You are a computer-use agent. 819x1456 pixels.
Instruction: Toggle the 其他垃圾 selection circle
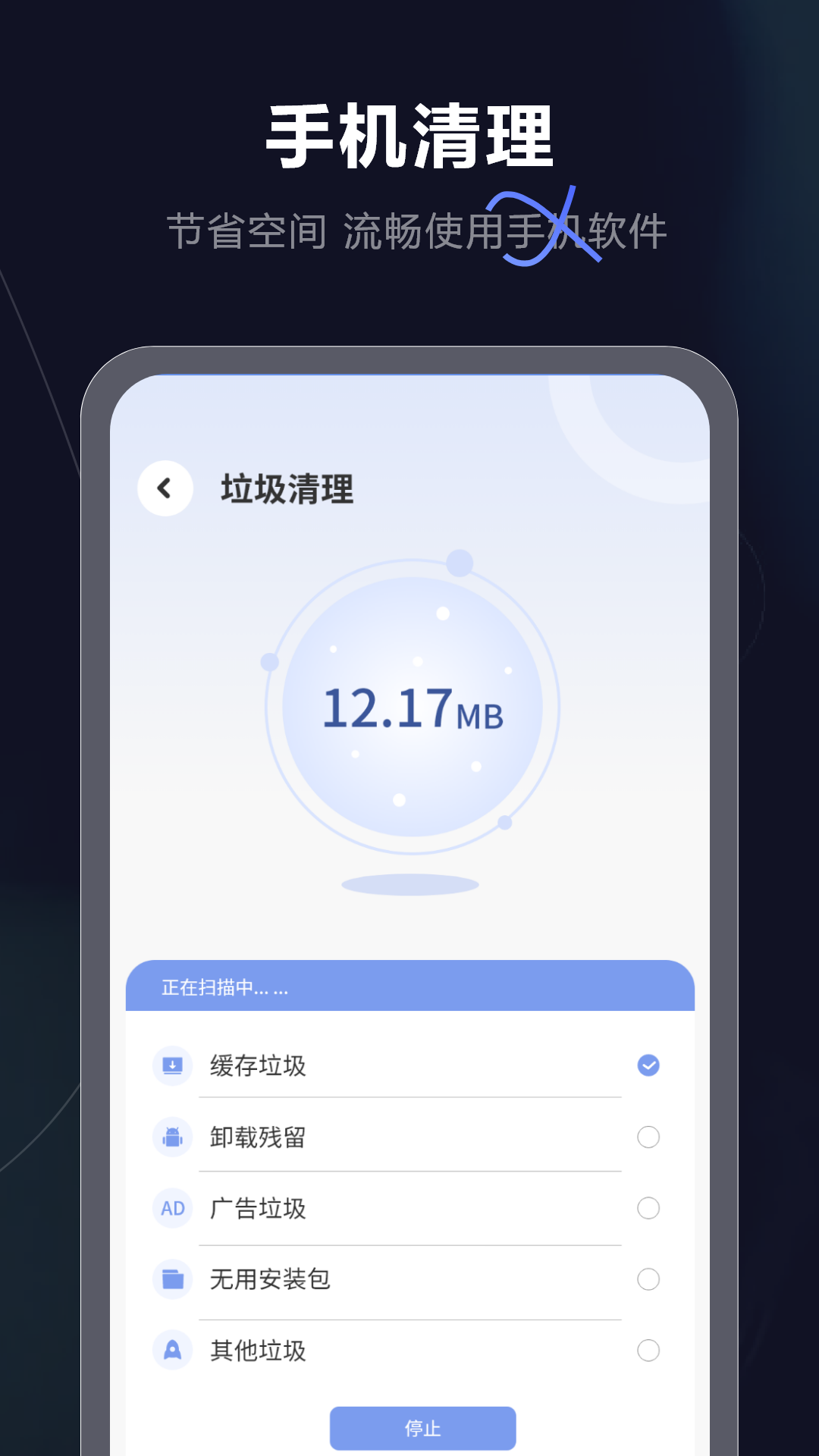[x=648, y=1350]
